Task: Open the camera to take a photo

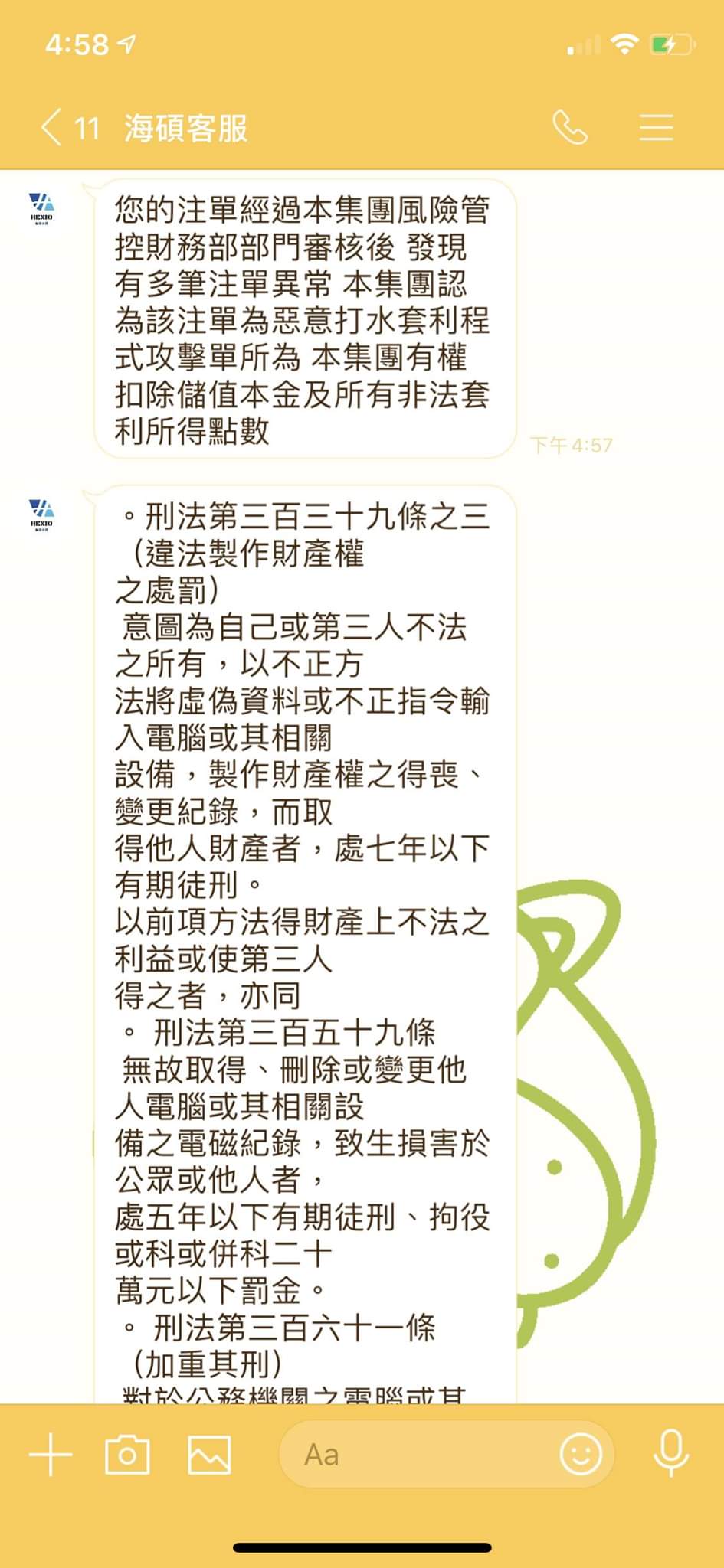Action: [127, 1454]
